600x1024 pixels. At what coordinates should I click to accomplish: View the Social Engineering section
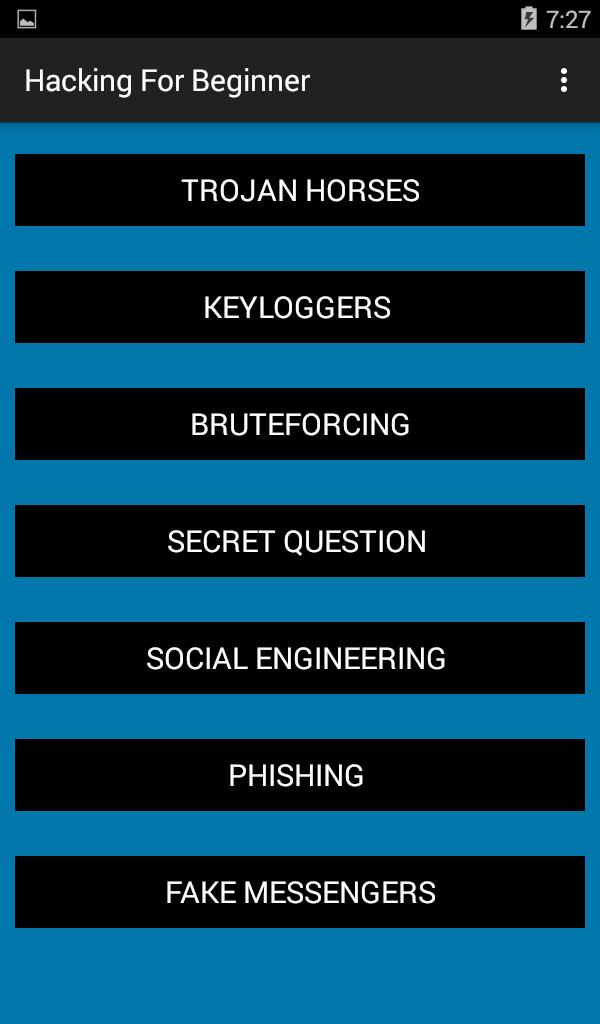[300, 658]
